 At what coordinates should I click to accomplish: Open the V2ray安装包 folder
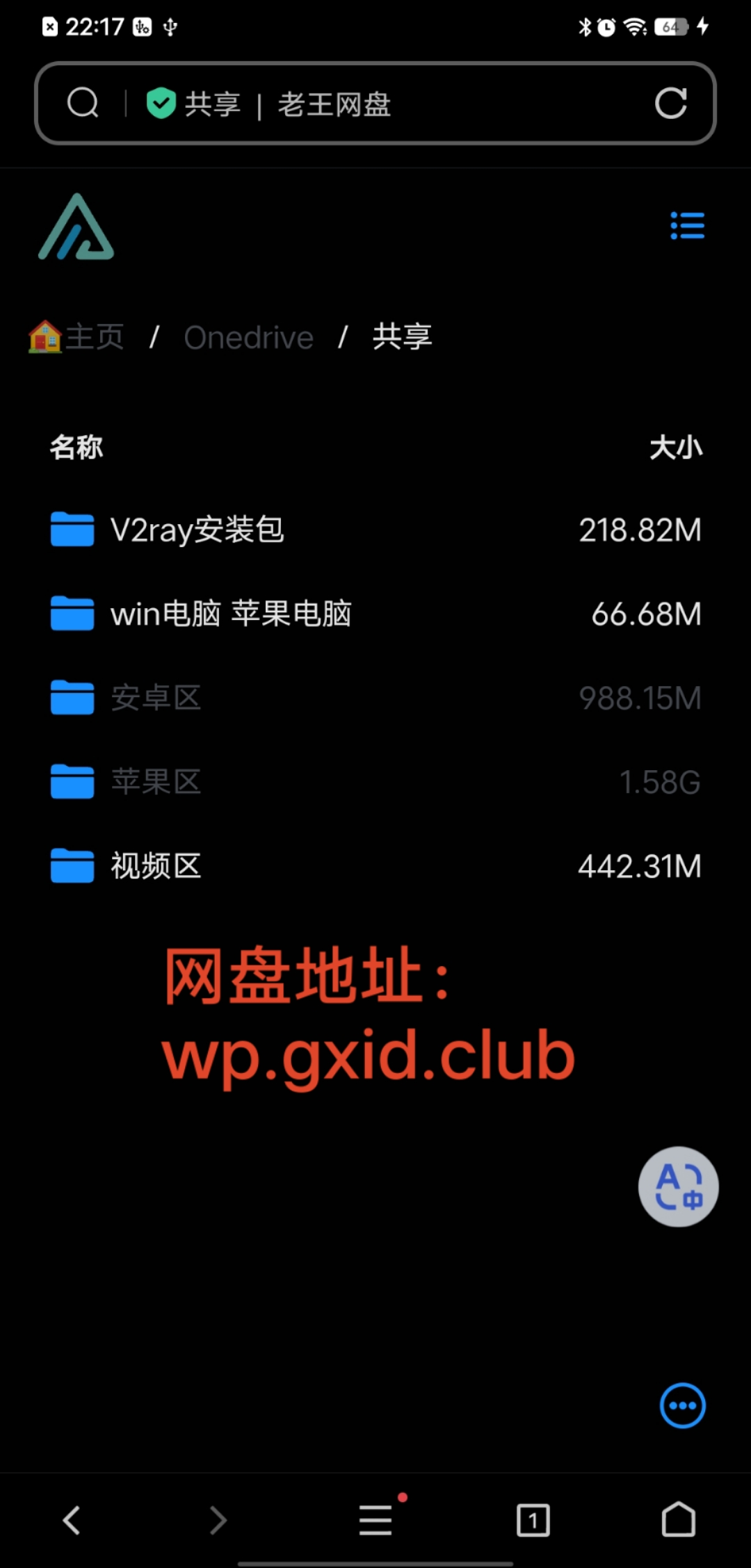coord(197,530)
